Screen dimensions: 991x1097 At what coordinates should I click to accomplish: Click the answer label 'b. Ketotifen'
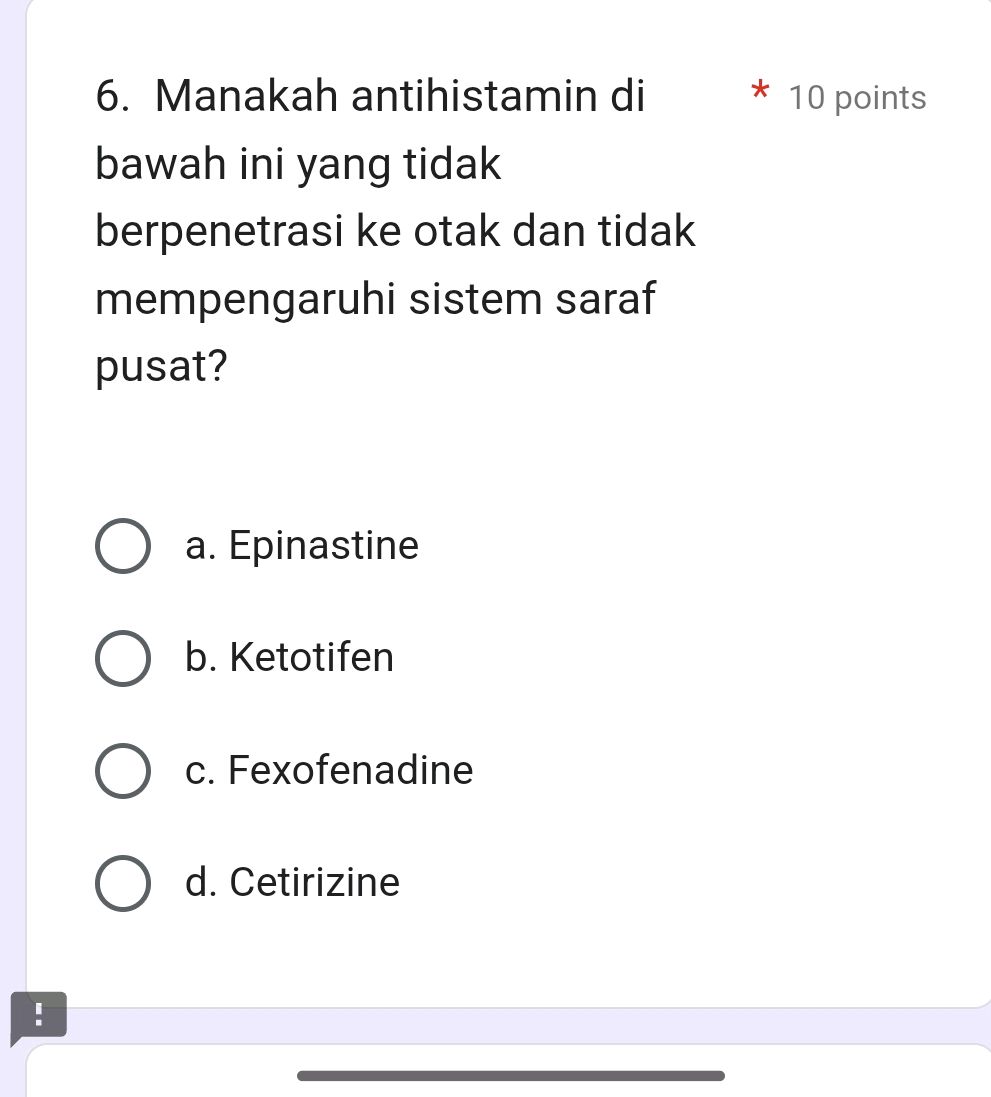coord(290,658)
